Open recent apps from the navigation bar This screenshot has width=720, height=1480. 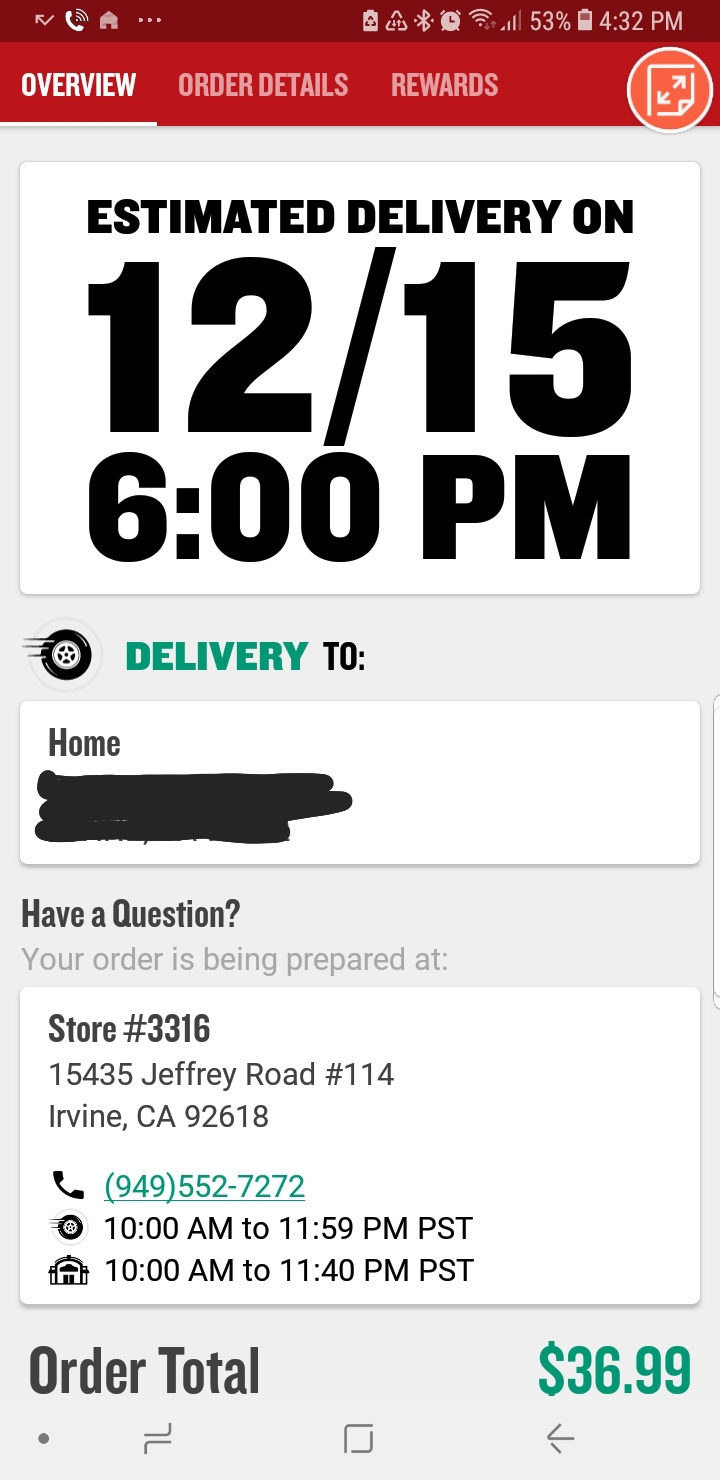(158, 1439)
